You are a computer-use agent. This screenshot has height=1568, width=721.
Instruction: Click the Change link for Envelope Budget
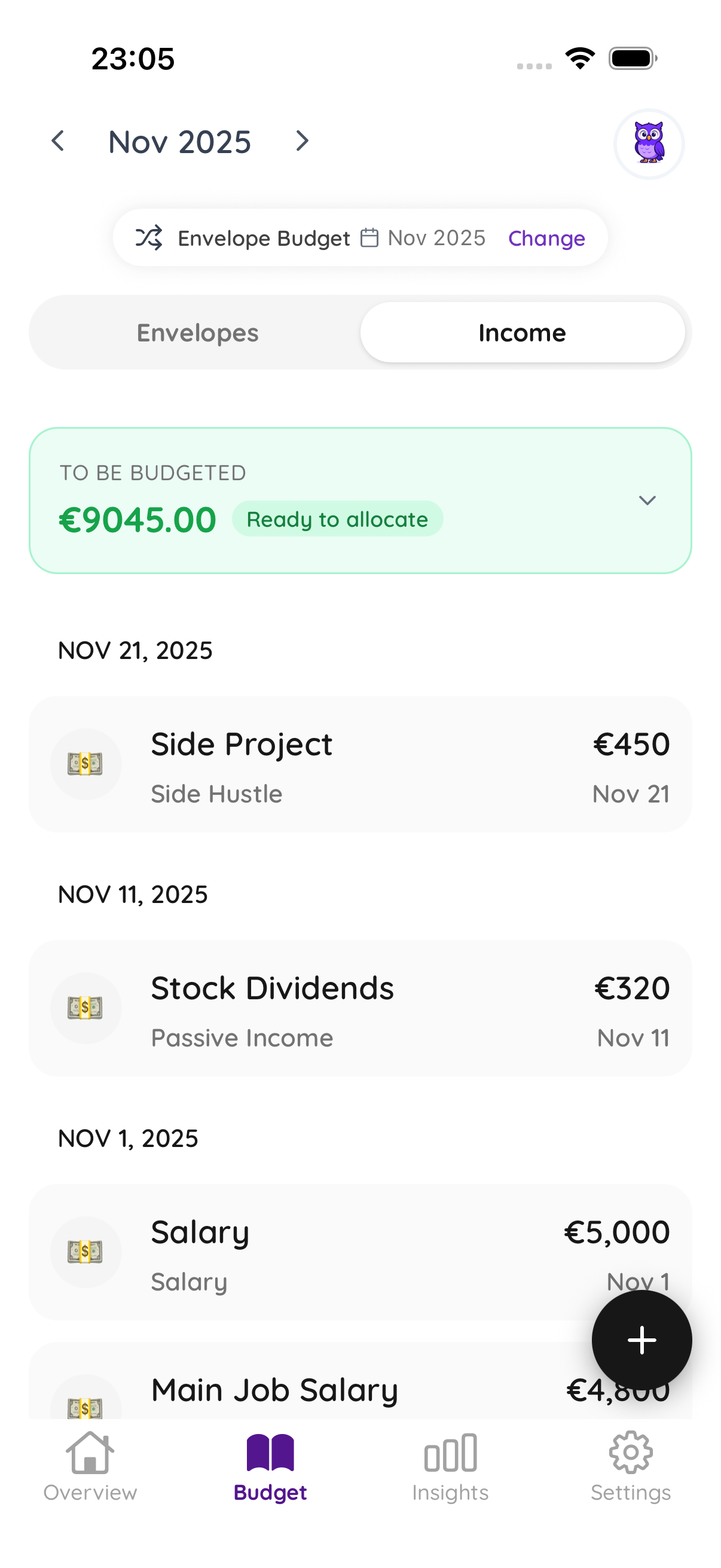[x=546, y=238]
